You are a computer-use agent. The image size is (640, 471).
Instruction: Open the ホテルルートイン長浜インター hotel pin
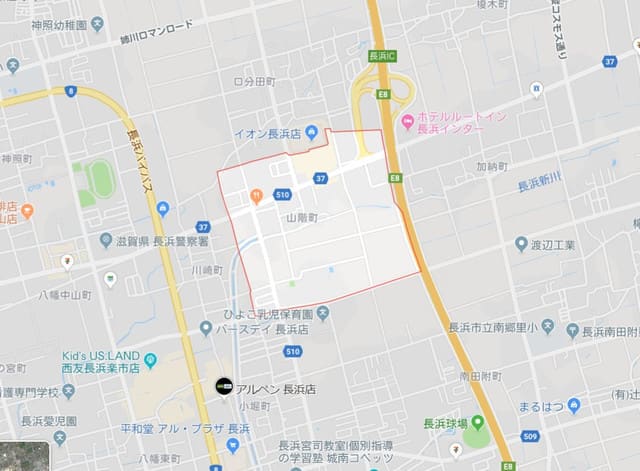tap(406, 123)
